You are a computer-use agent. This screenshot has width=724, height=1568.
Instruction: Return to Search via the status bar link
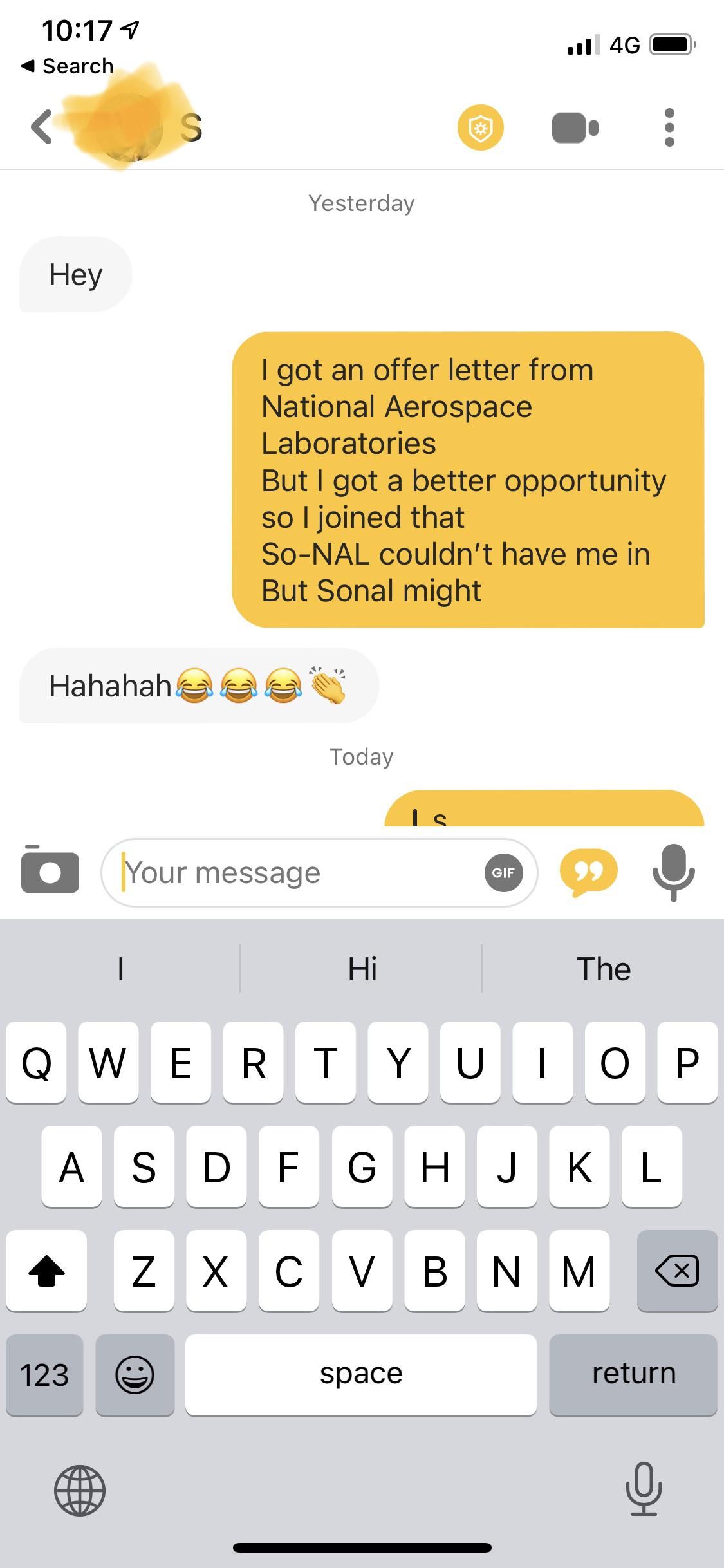68,66
